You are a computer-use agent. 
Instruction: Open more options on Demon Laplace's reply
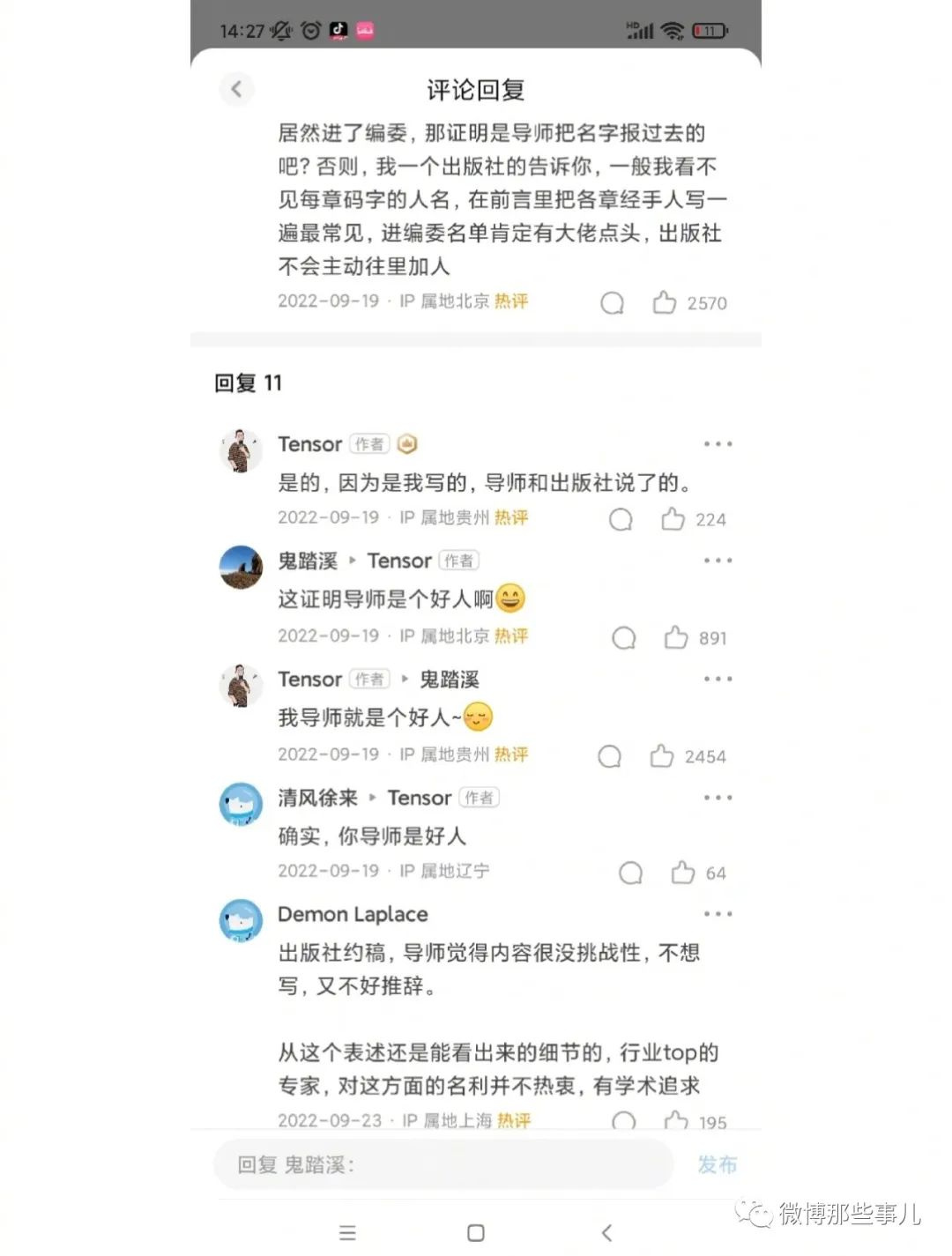(x=718, y=914)
